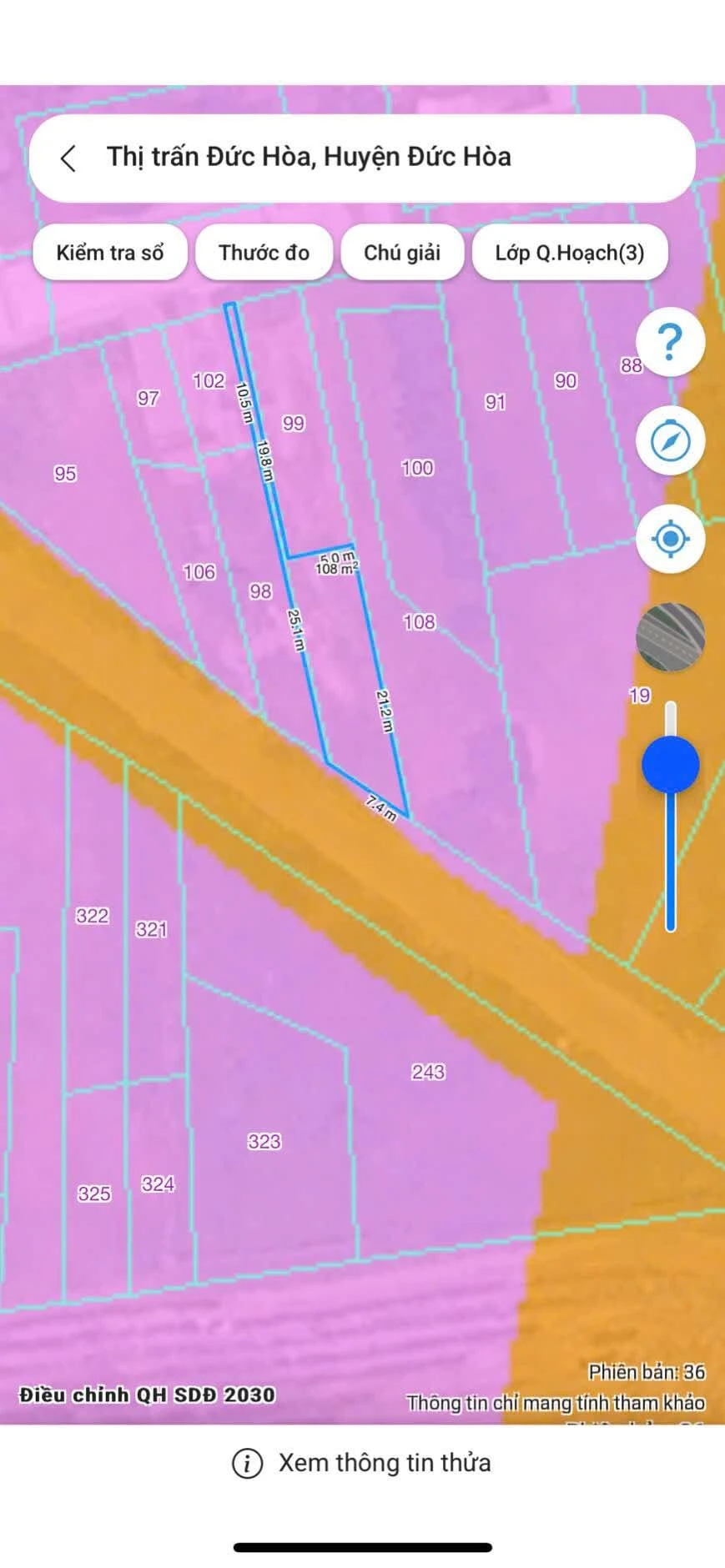The width and height of the screenshot is (725, 1568).
Task: Switch the satellite base map thumbnail
Action: 670,637
